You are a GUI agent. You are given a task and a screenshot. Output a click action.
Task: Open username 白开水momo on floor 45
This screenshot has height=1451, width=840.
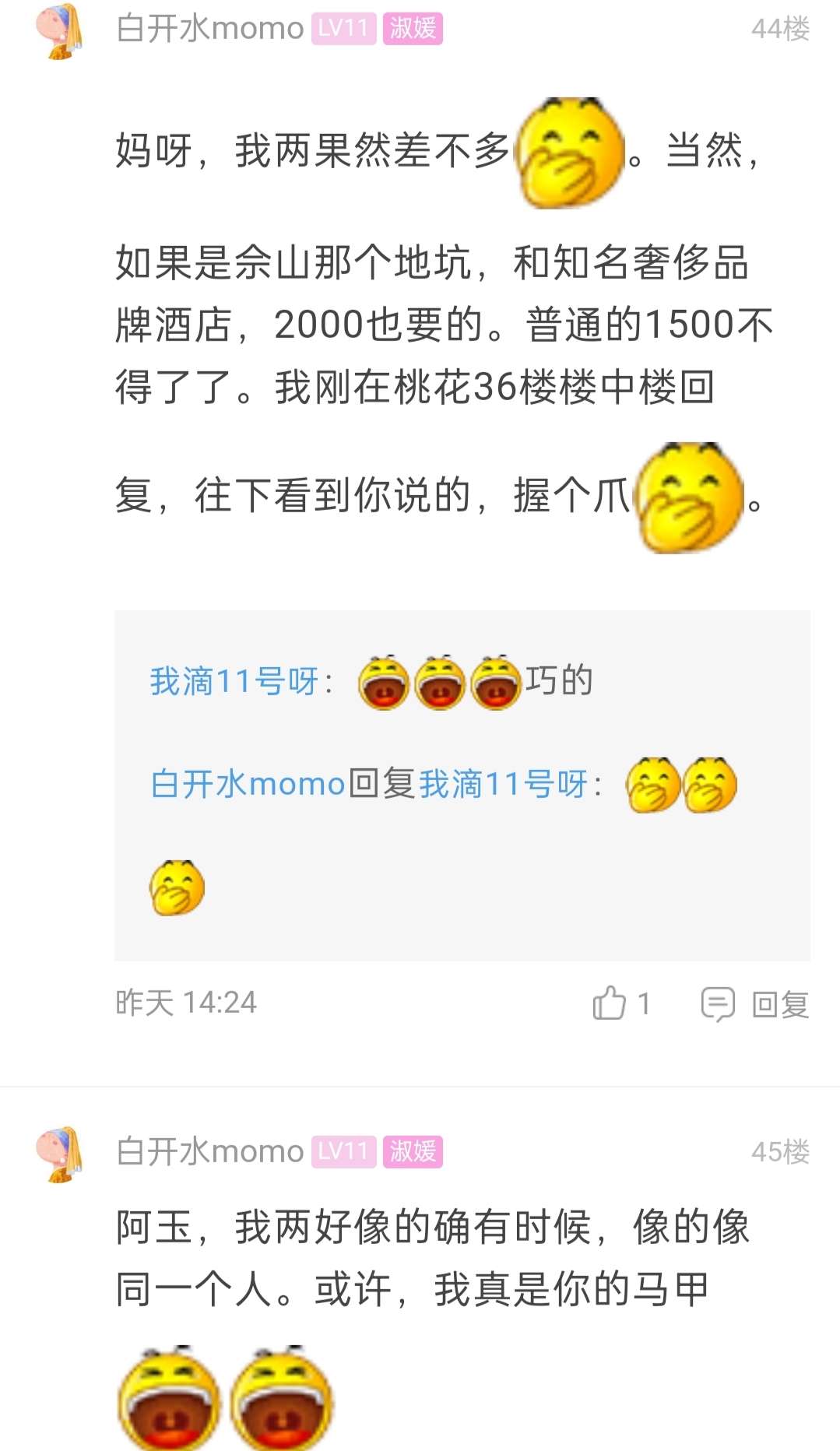[x=209, y=1152]
